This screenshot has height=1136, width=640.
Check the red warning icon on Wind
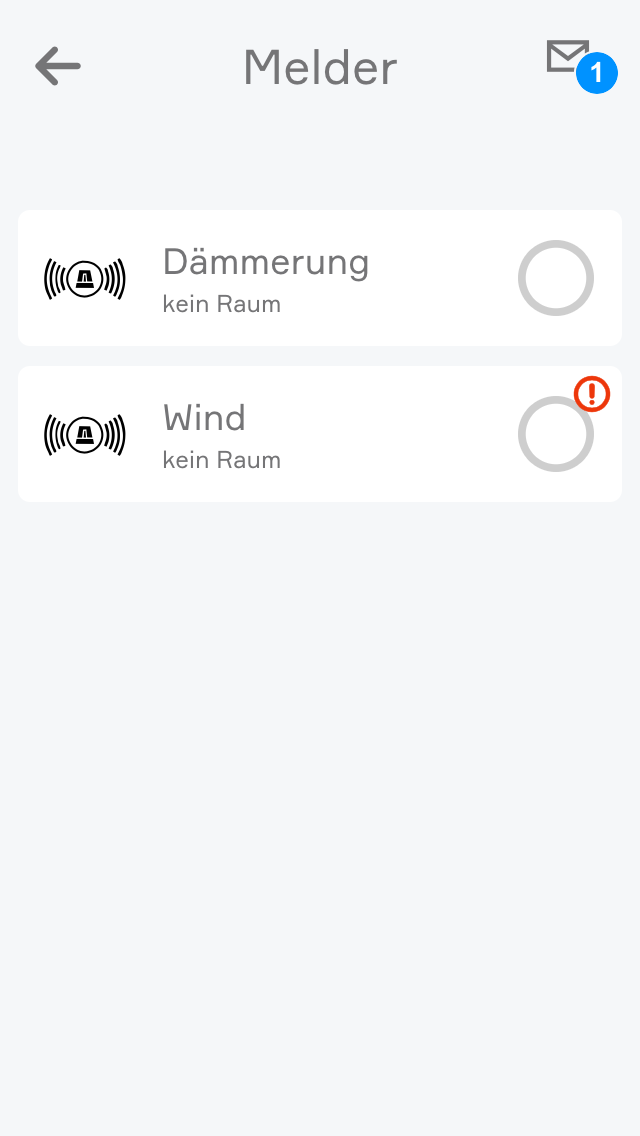pos(592,394)
